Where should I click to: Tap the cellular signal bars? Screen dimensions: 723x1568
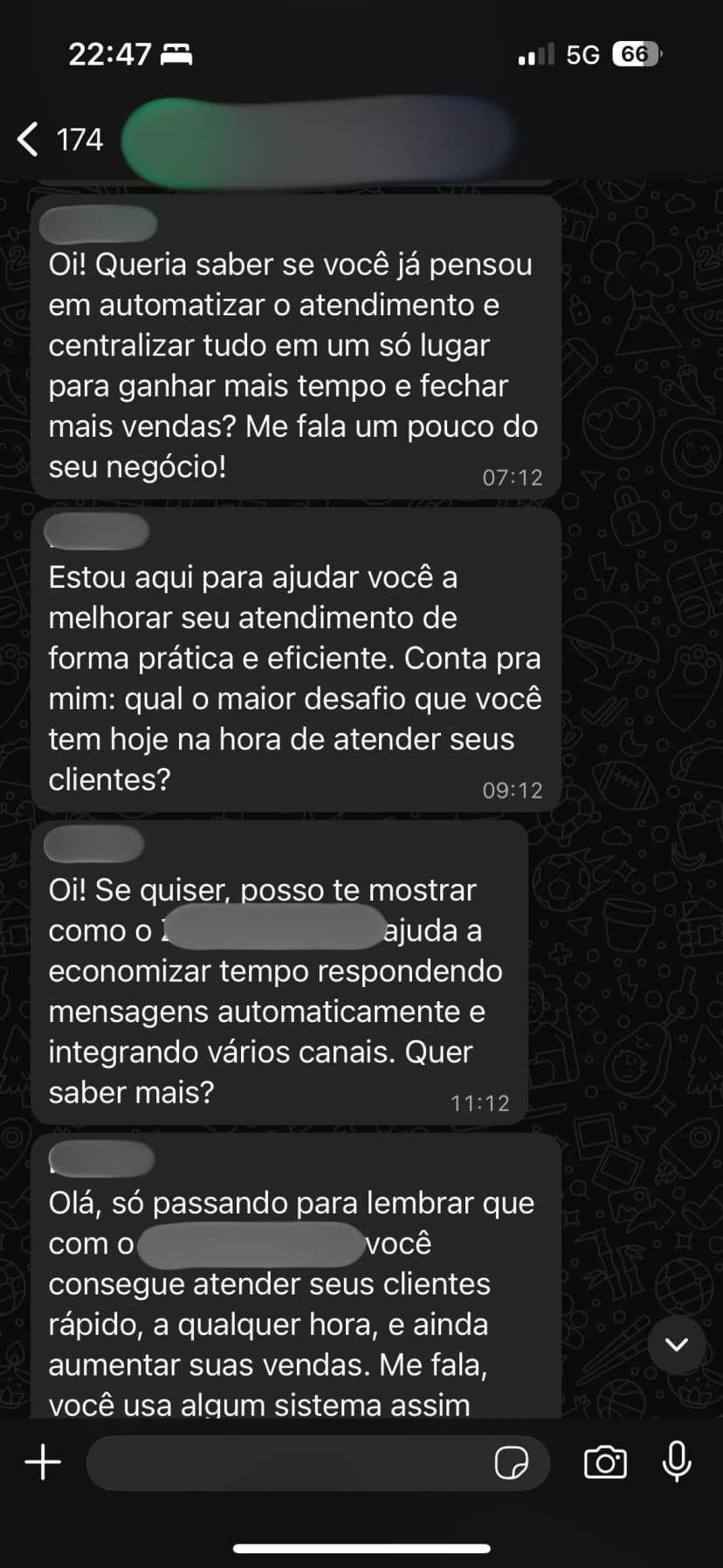[535, 54]
